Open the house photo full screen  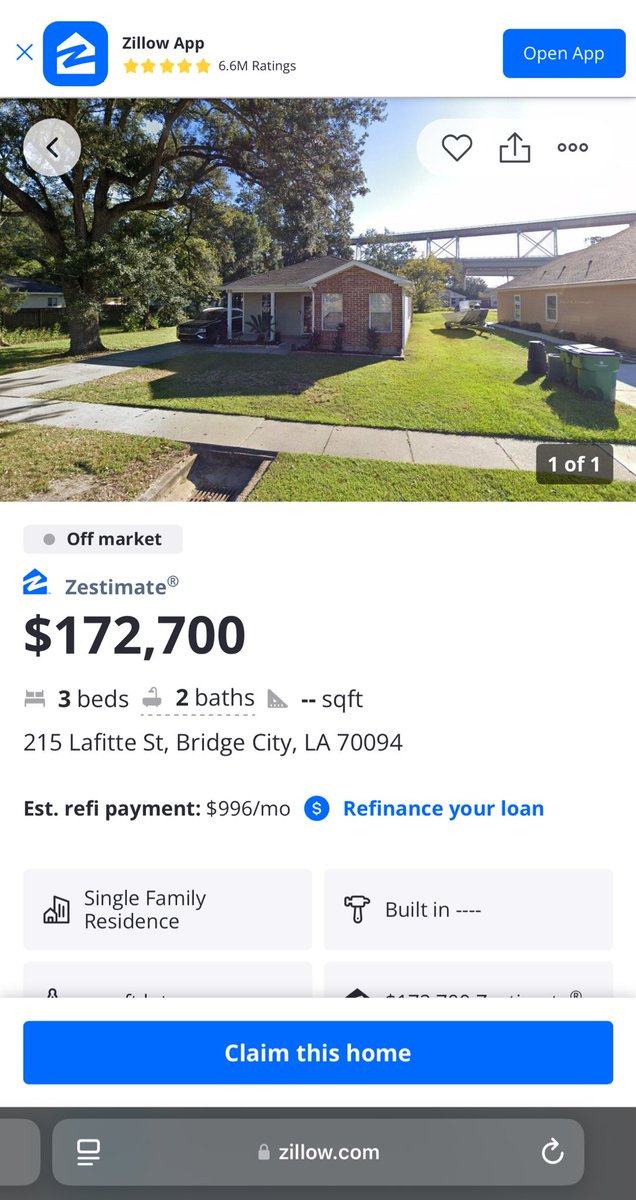(318, 330)
